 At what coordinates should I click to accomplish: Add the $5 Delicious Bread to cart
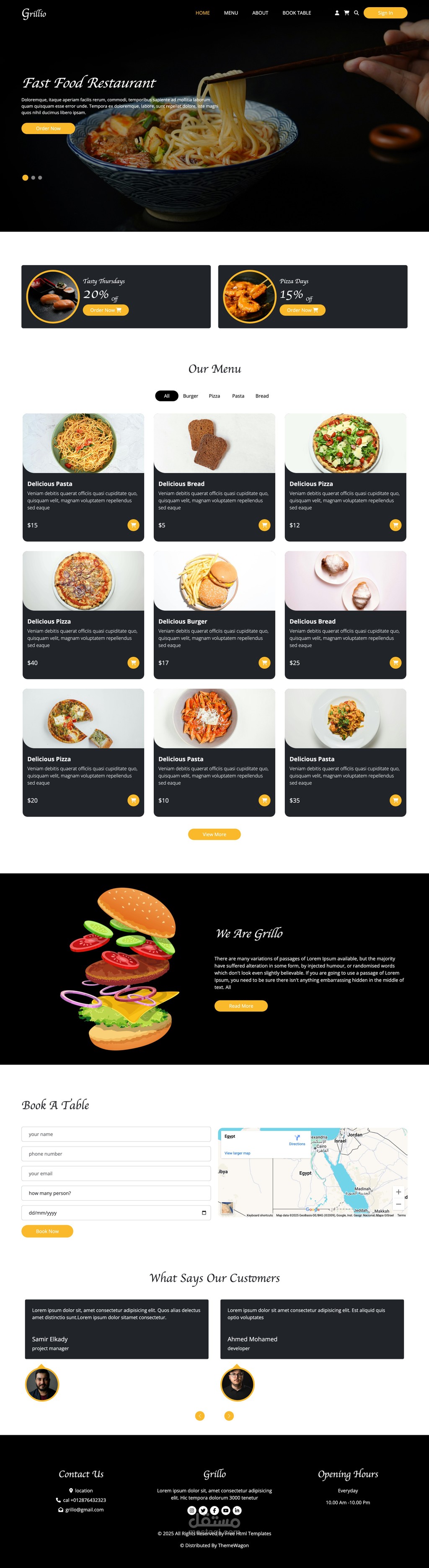point(264,525)
